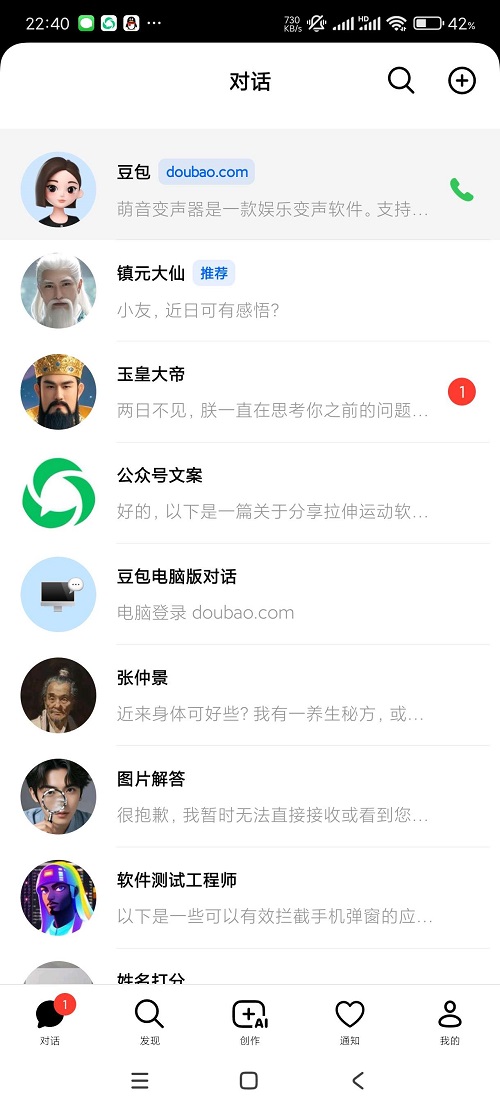500x1111 pixels.
Task: Select the 对话 tab in bottom navigation
Action: pos(51,1022)
